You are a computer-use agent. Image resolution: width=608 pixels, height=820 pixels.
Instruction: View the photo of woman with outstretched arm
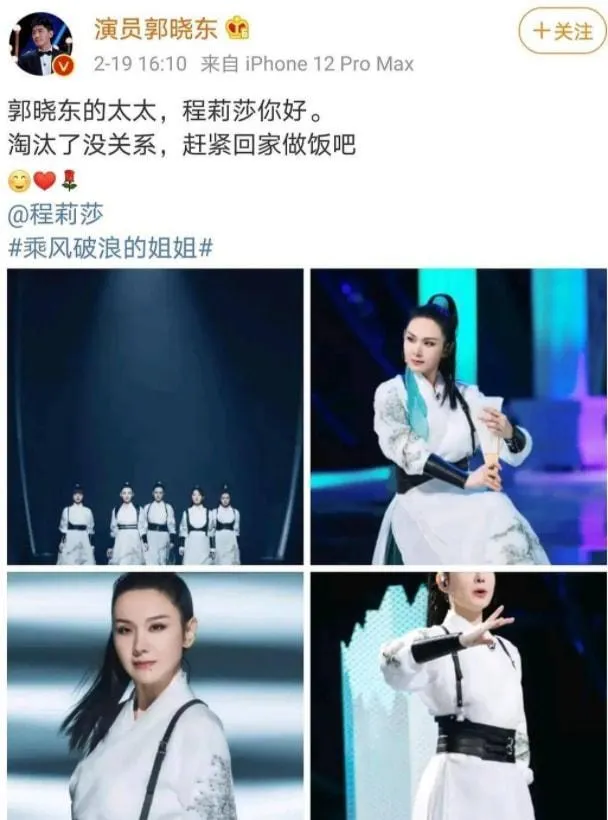click(x=458, y=695)
